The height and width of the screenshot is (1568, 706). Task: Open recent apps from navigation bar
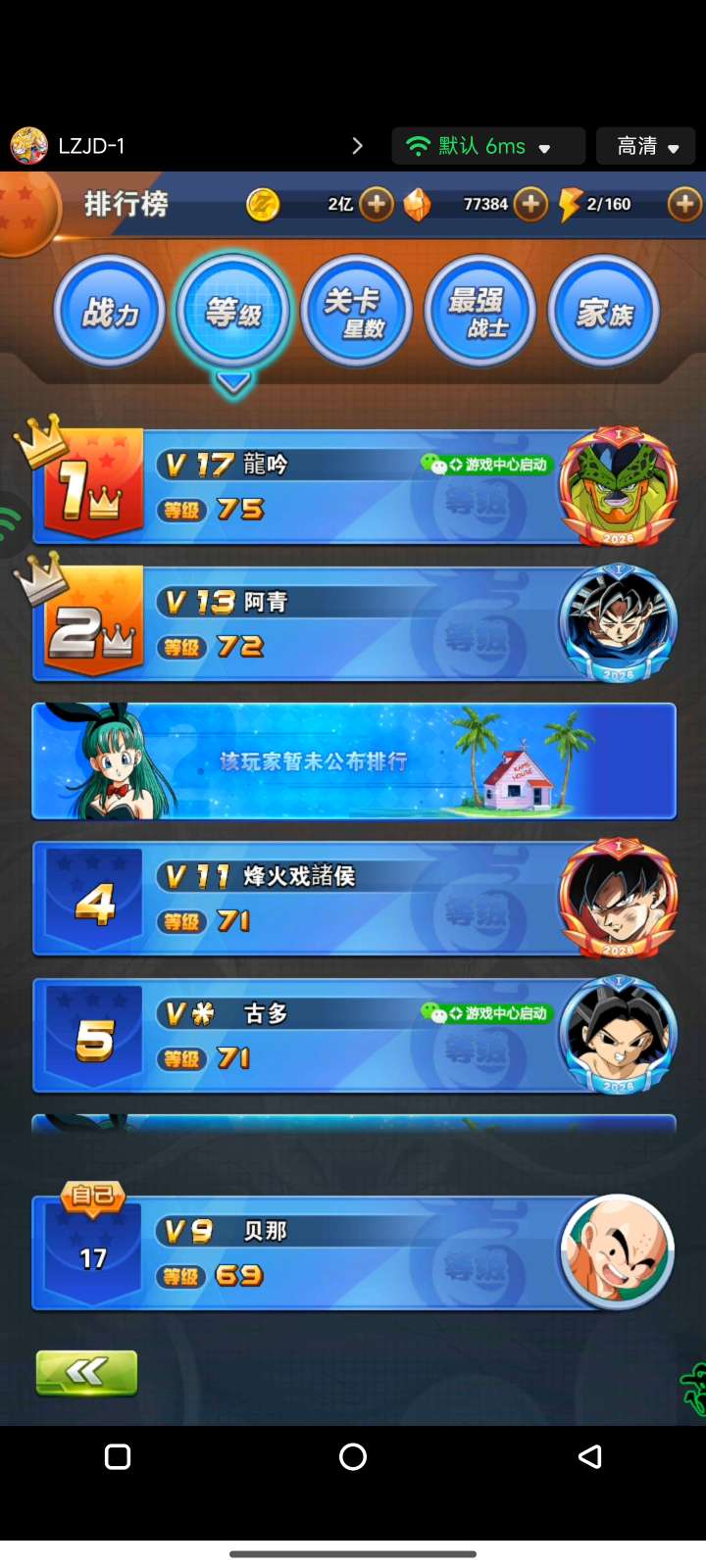(x=118, y=1457)
